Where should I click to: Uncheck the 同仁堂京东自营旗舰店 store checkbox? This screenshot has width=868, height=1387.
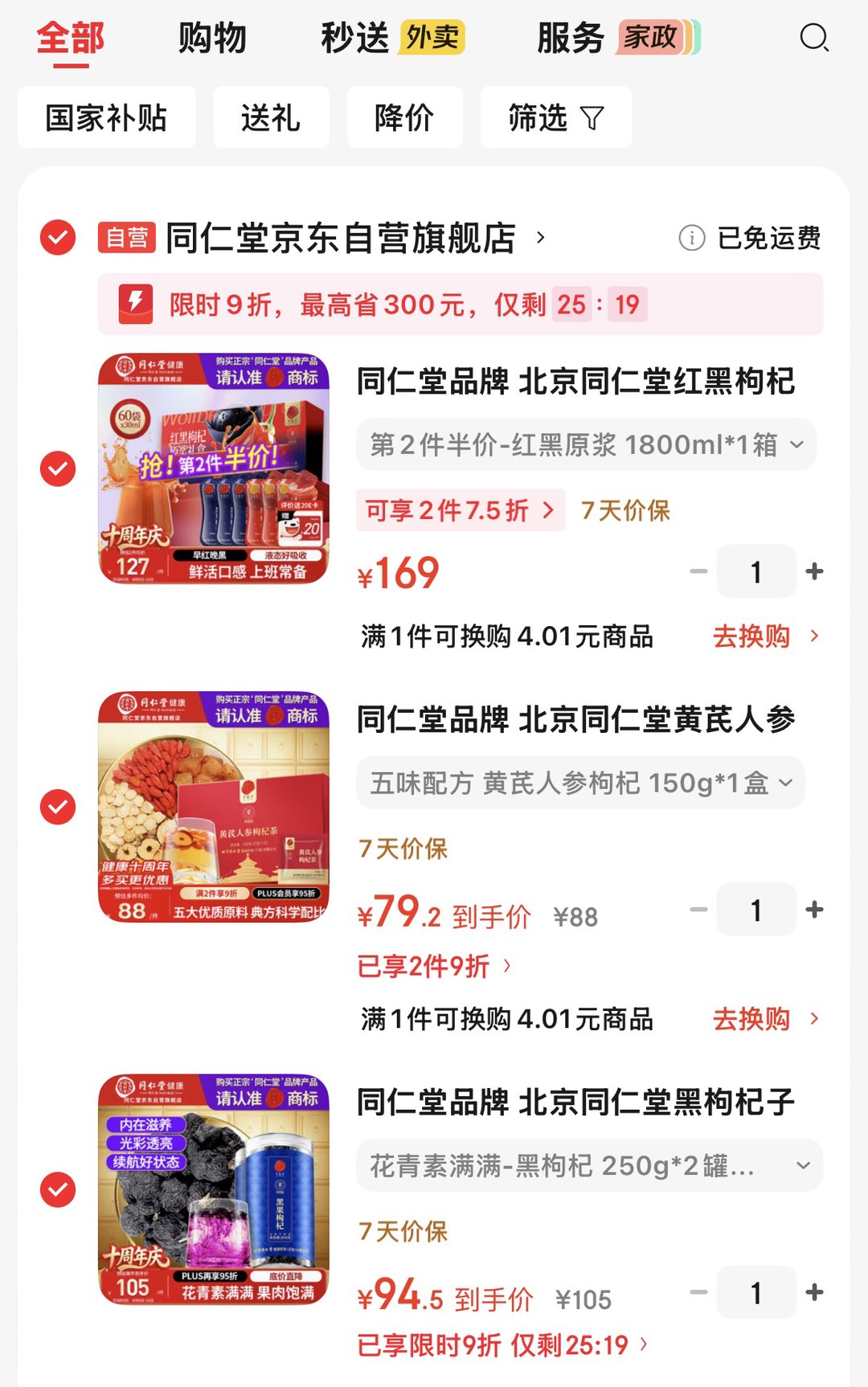pyautogui.click(x=58, y=238)
